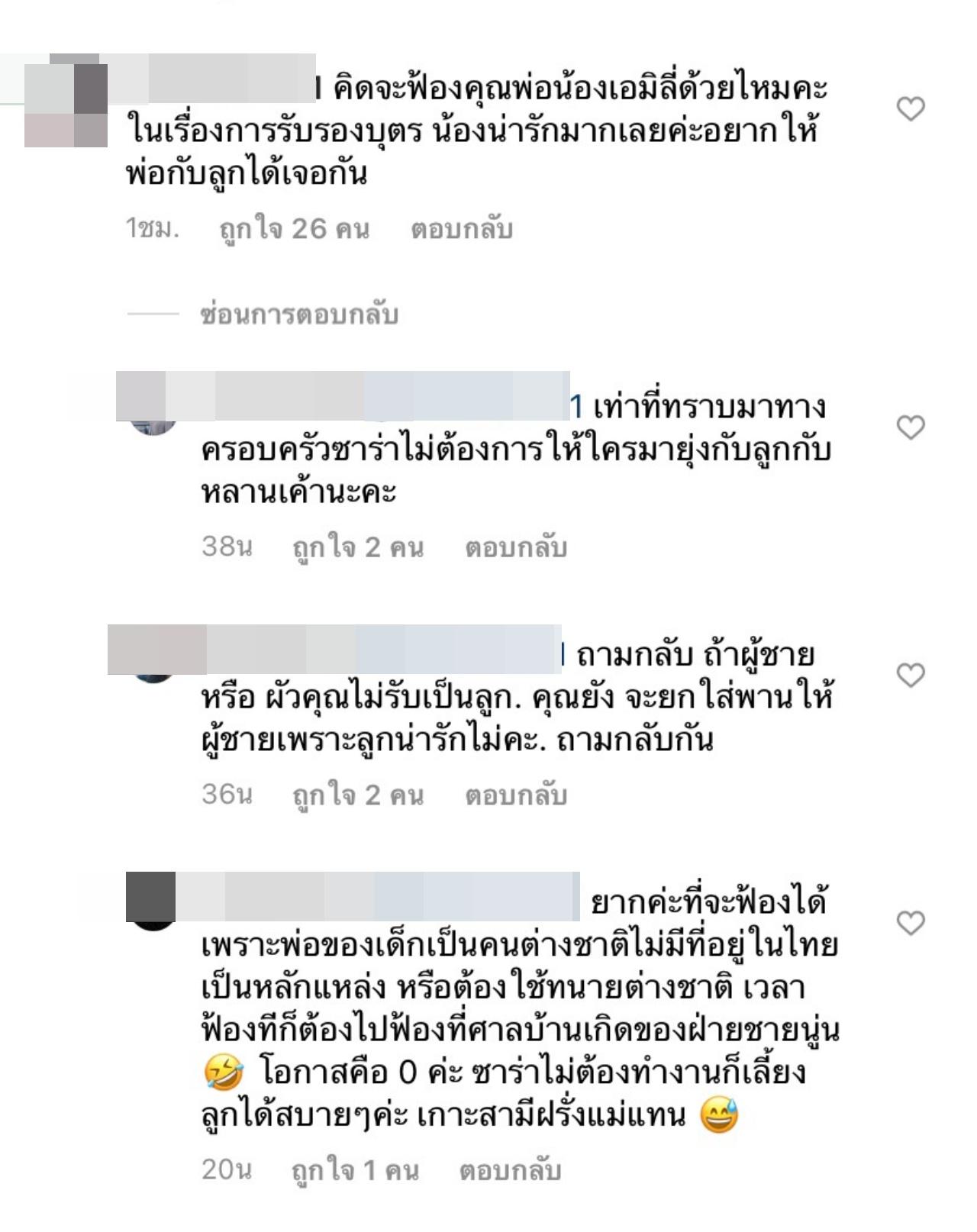View likes on the 26 คน comment
This screenshot has width=977, height=1232.
pos(294,229)
